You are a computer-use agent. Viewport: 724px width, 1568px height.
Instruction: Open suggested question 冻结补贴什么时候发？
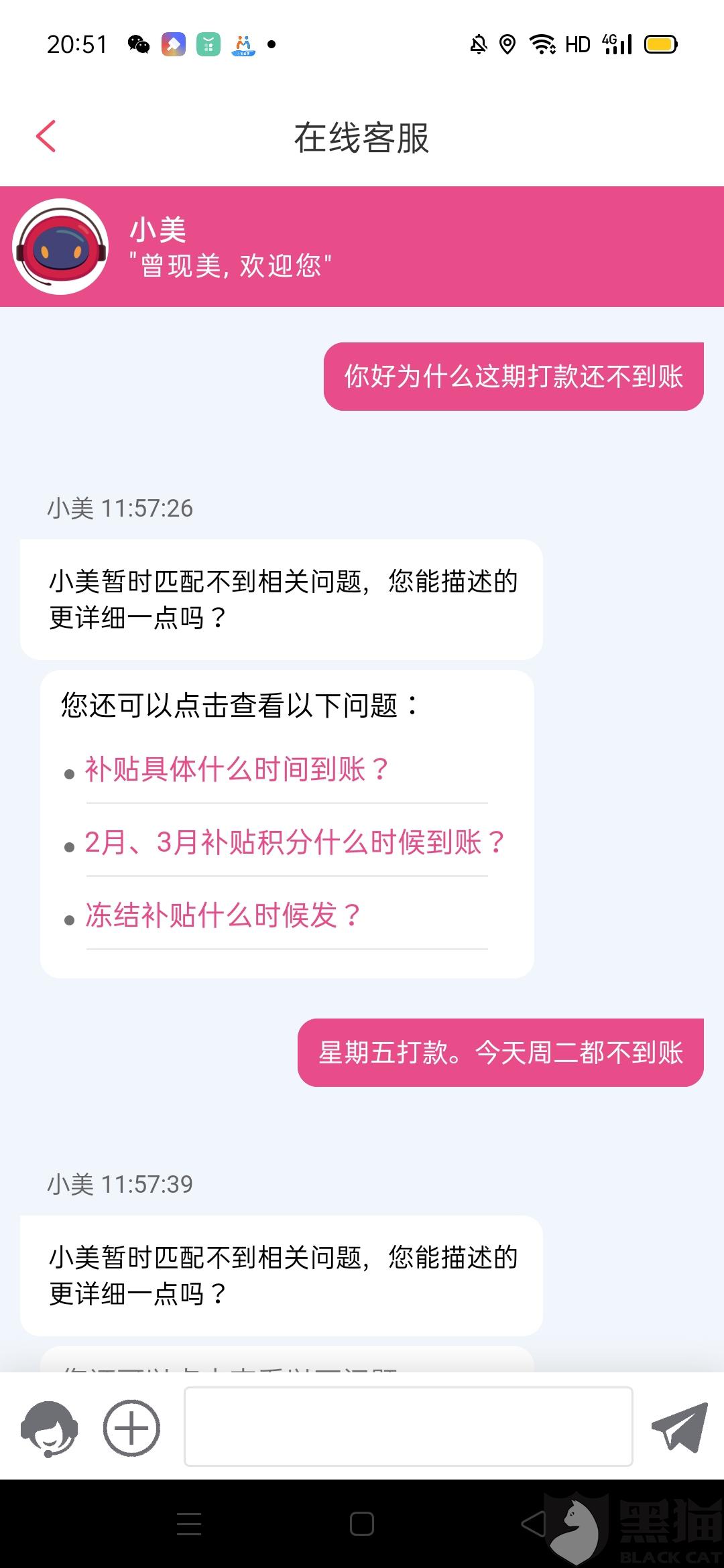[223, 915]
